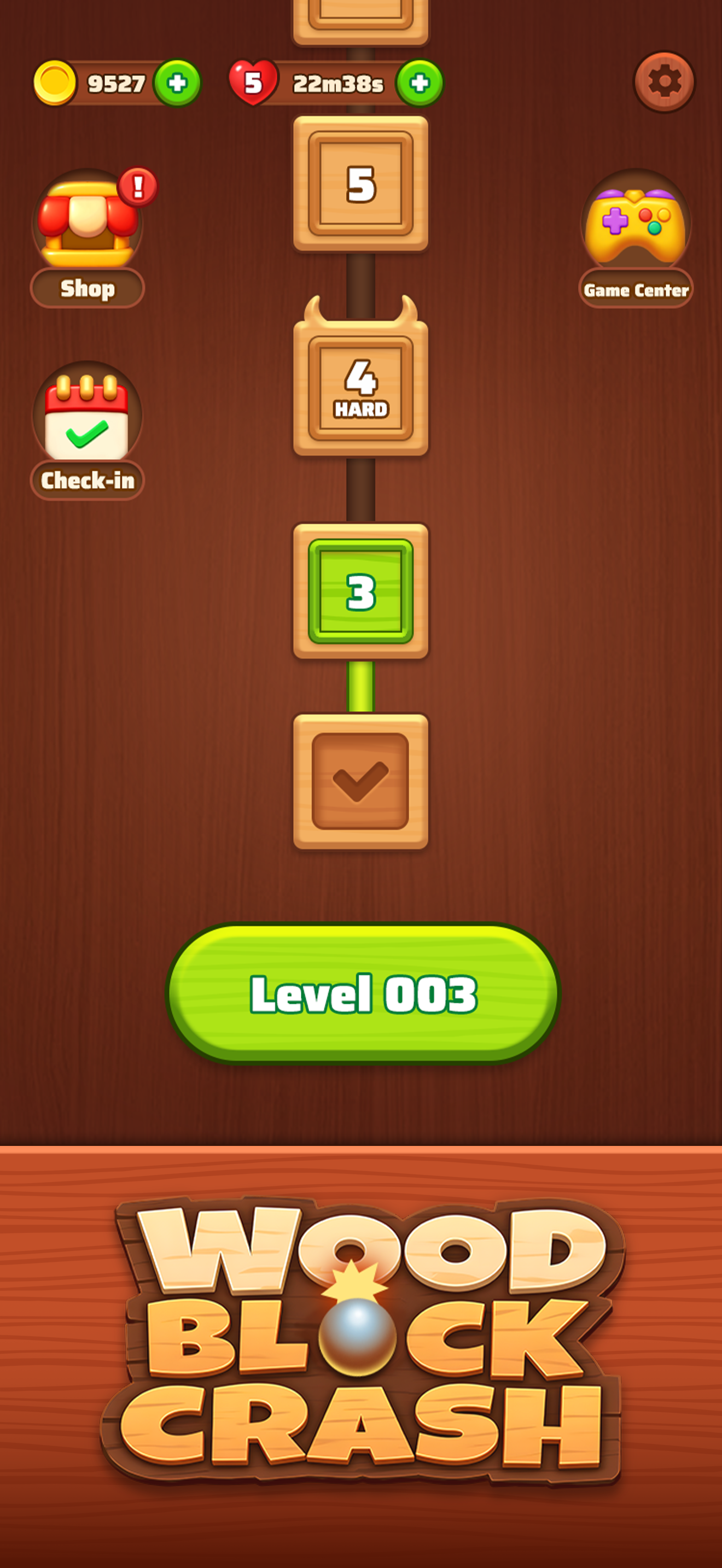Tap the completed level checkmark block
The width and height of the screenshot is (722, 1568).
(361, 782)
